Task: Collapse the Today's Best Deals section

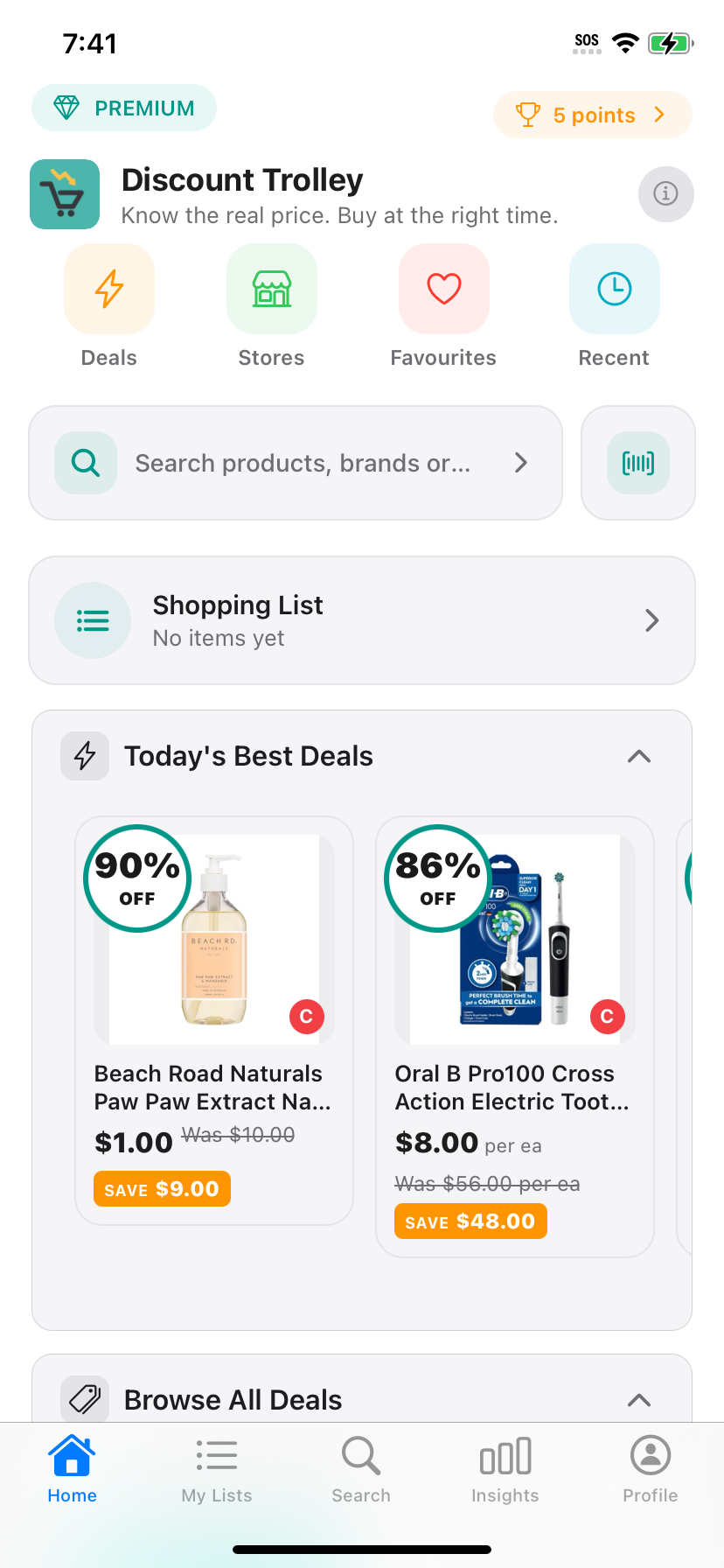Action: pos(639,756)
